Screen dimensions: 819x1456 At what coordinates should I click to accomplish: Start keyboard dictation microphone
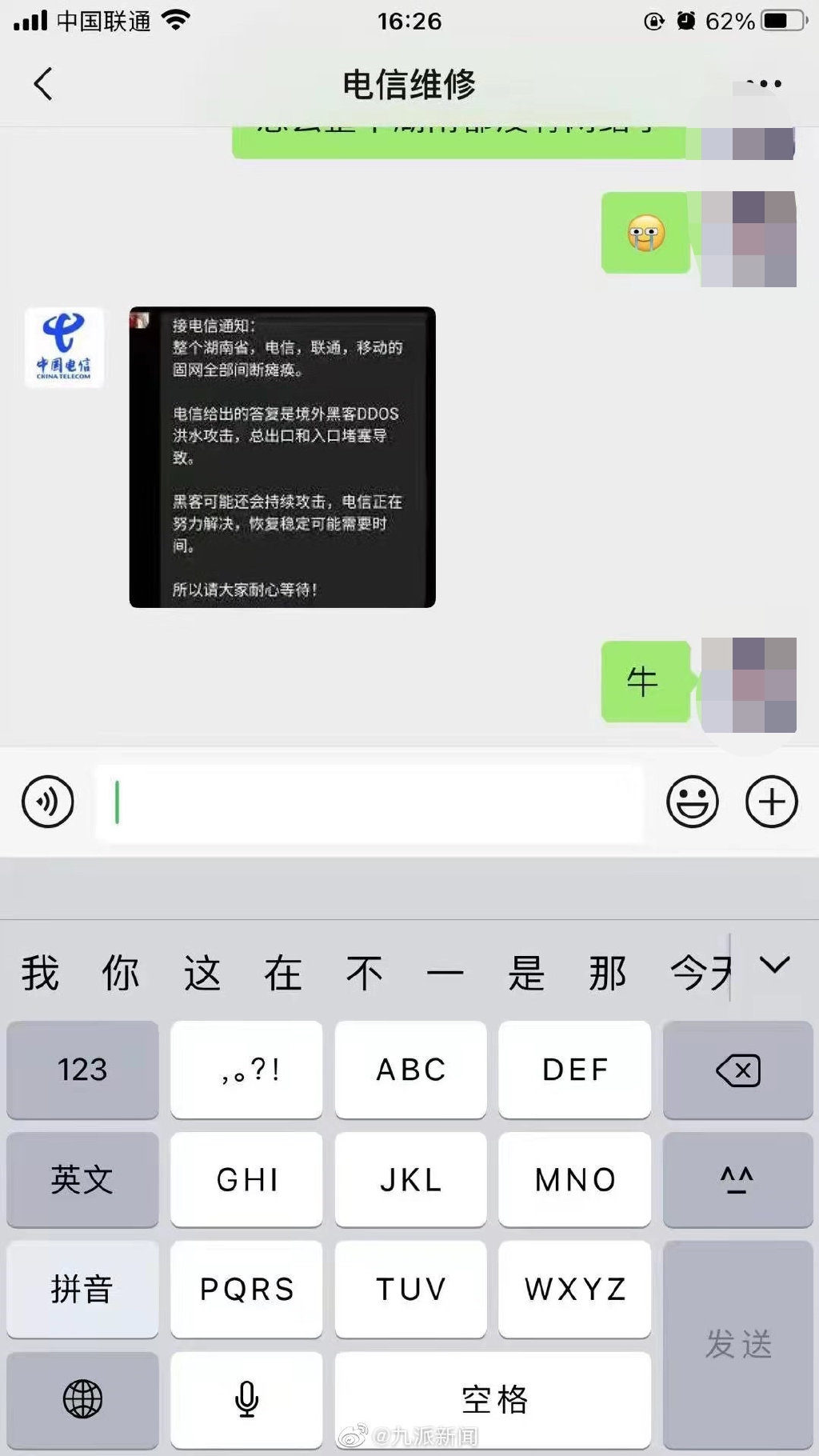(246, 1399)
